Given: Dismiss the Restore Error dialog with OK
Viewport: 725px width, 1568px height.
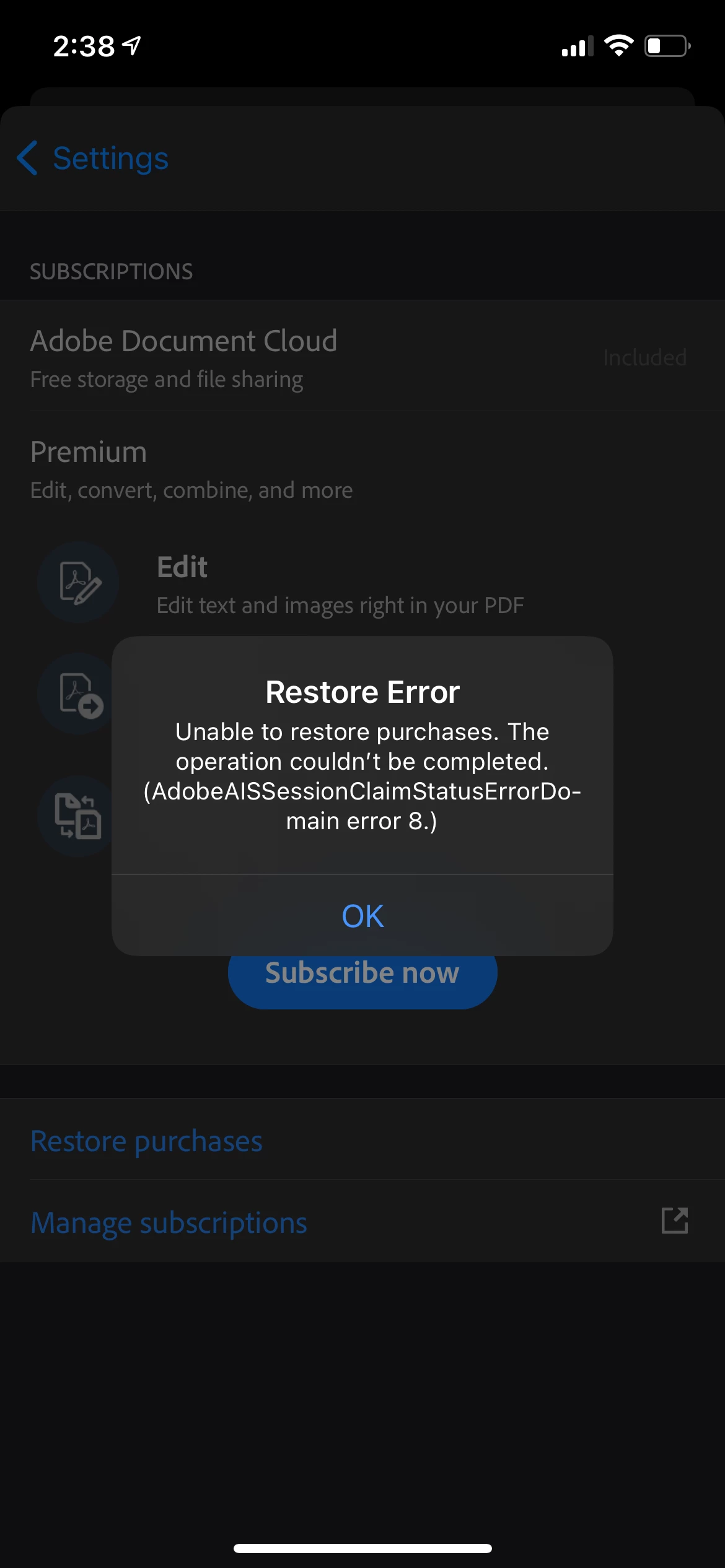Looking at the screenshot, I should pos(362,916).
